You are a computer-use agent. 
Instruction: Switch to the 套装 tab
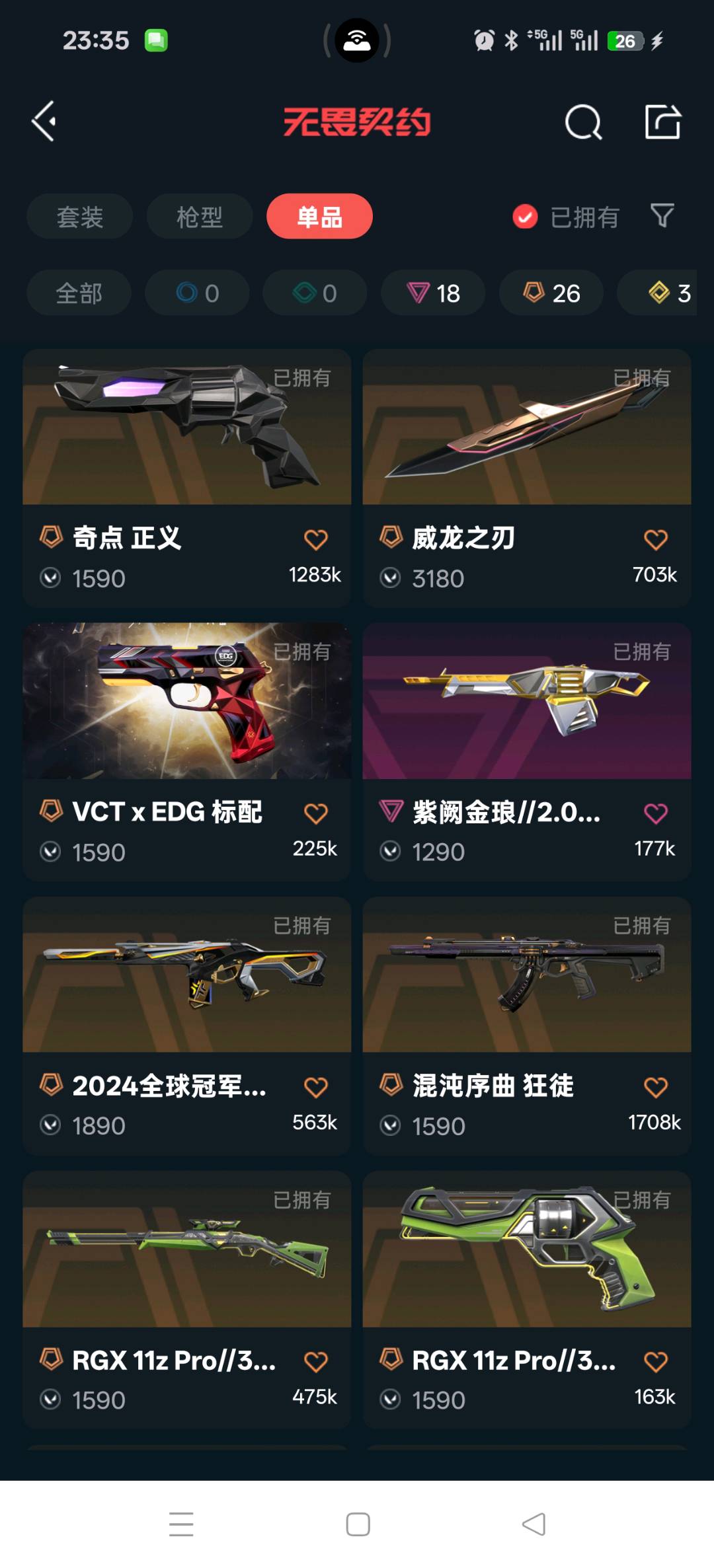pos(79,217)
